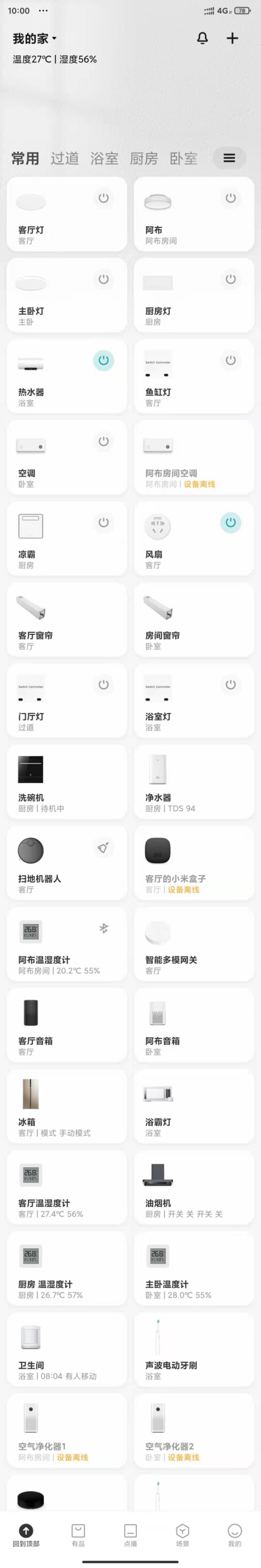The width and height of the screenshot is (261, 1568).
Task: Select the 油烟机 card
Action: pyautogui.click(x=194, y=1187)
